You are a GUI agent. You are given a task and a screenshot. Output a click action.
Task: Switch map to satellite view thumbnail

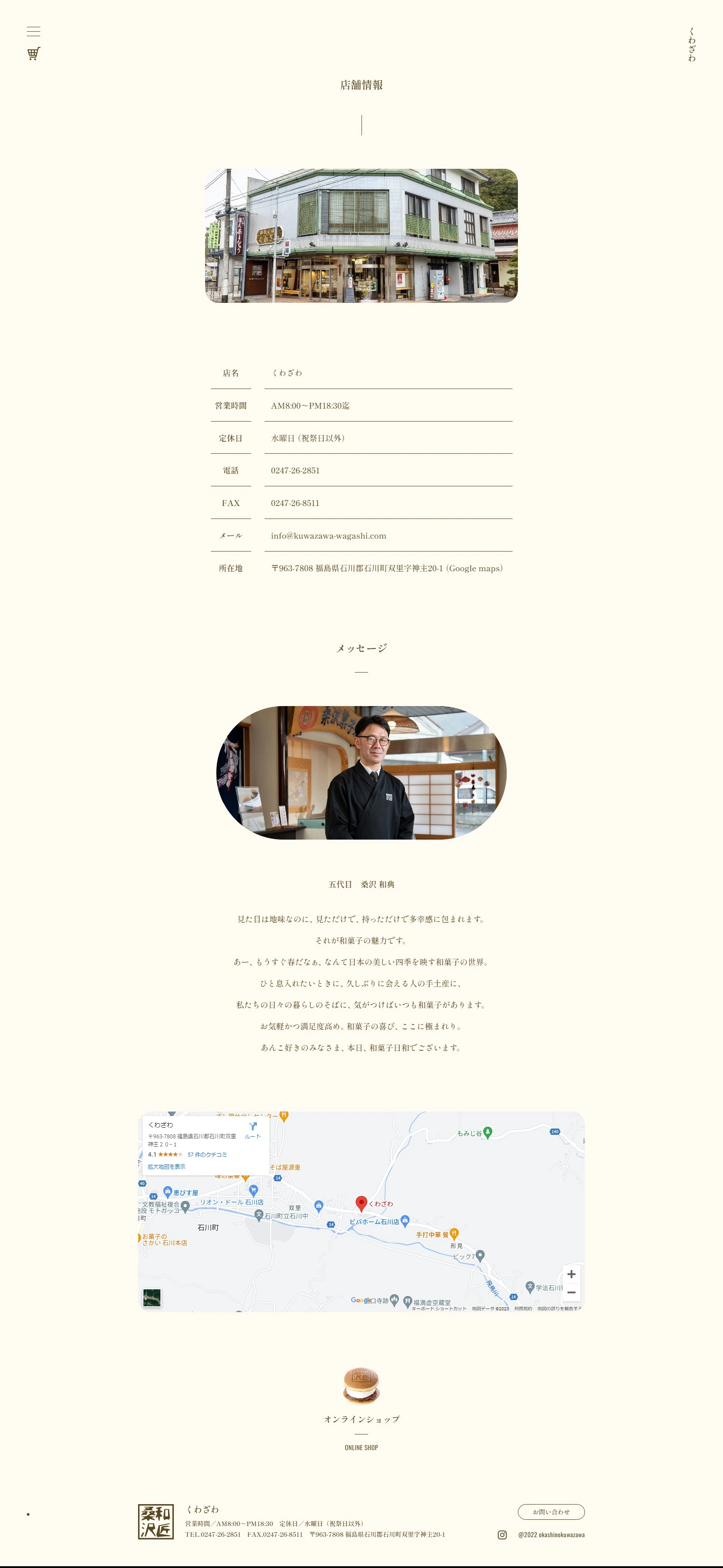coord(151,1297)
